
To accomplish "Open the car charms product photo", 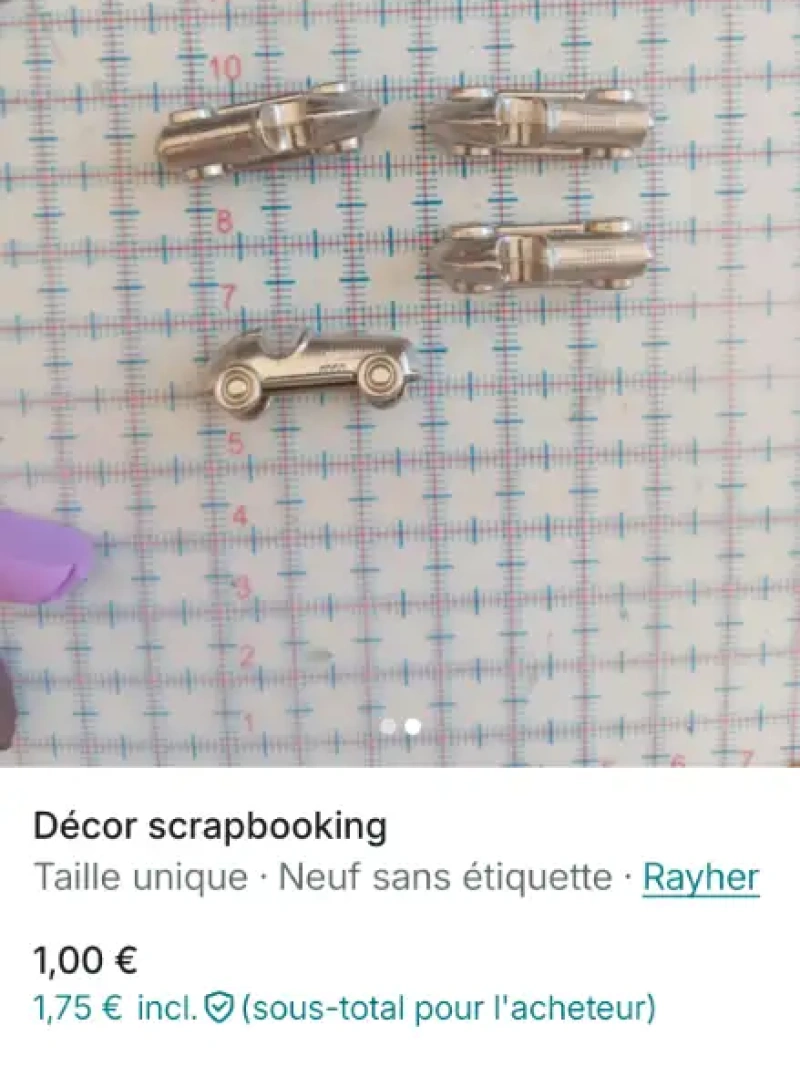I will click(x=400, y=380).
